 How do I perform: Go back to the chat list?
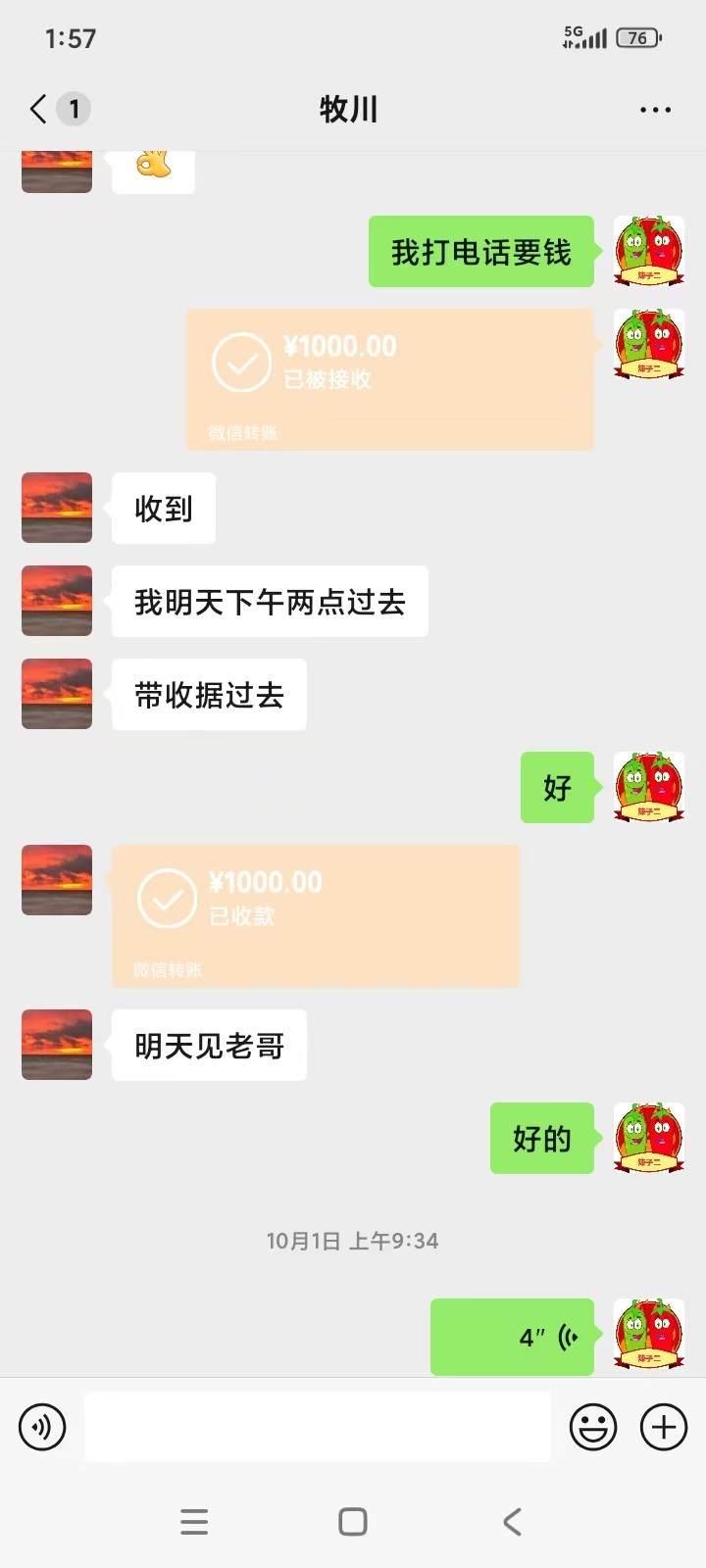(39, 109)
